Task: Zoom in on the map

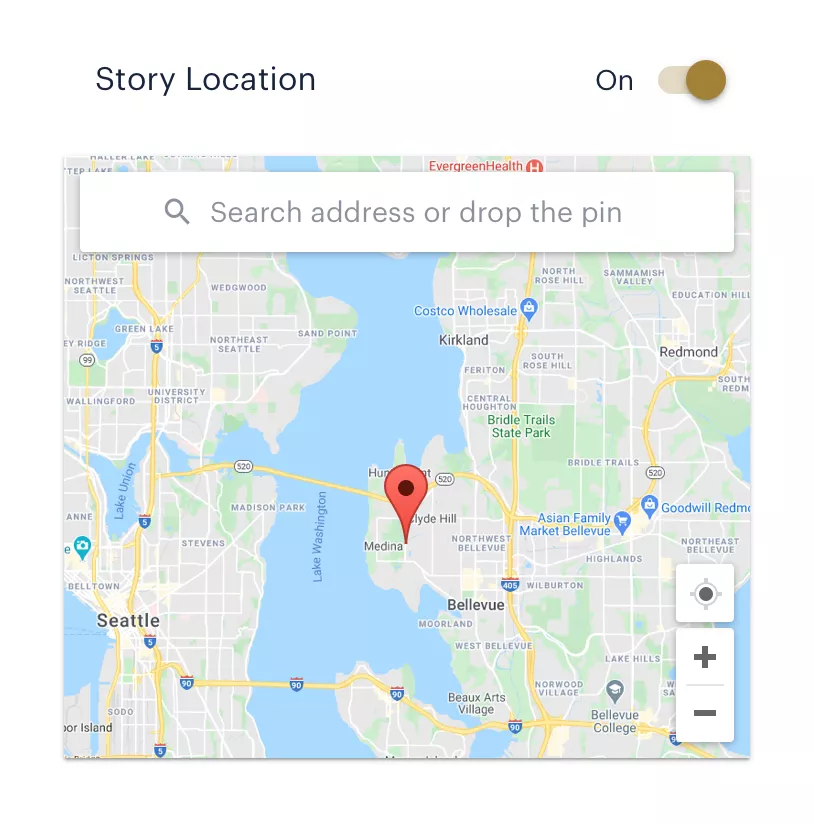Action: 705,657
